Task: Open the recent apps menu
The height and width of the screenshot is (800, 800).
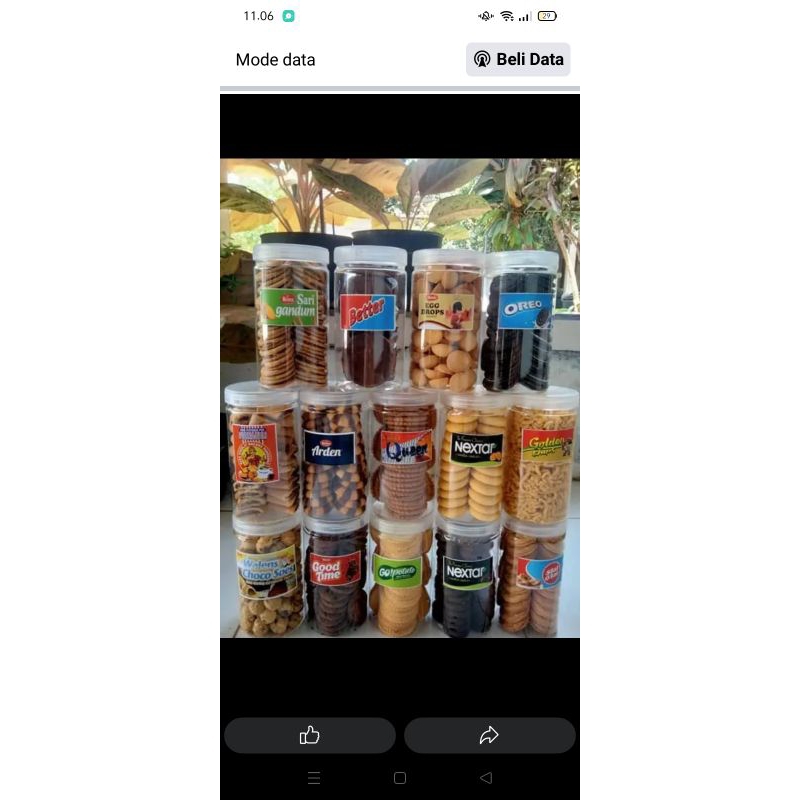Action: [x=314, y=778]
